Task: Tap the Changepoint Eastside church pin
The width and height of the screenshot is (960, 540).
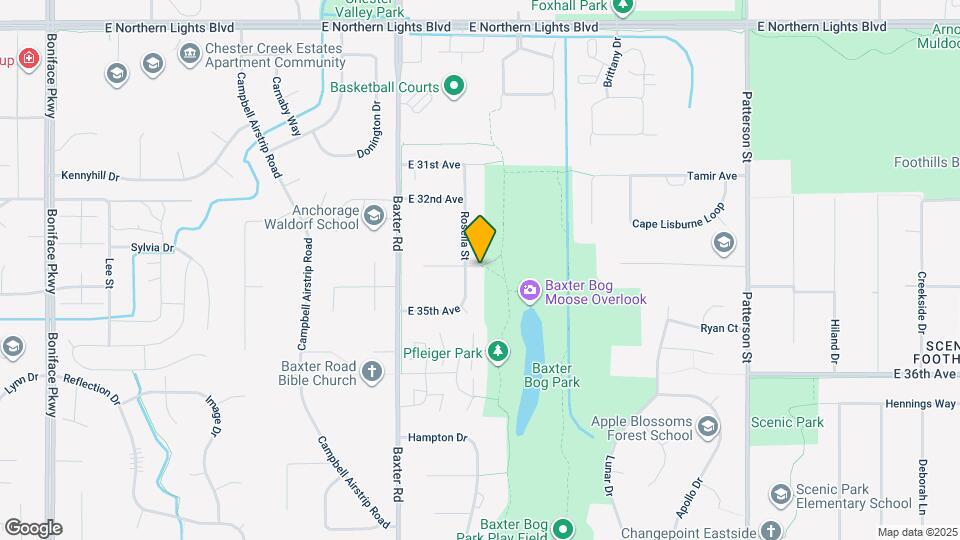Action: pyautogui.click(x=770, y=530)
